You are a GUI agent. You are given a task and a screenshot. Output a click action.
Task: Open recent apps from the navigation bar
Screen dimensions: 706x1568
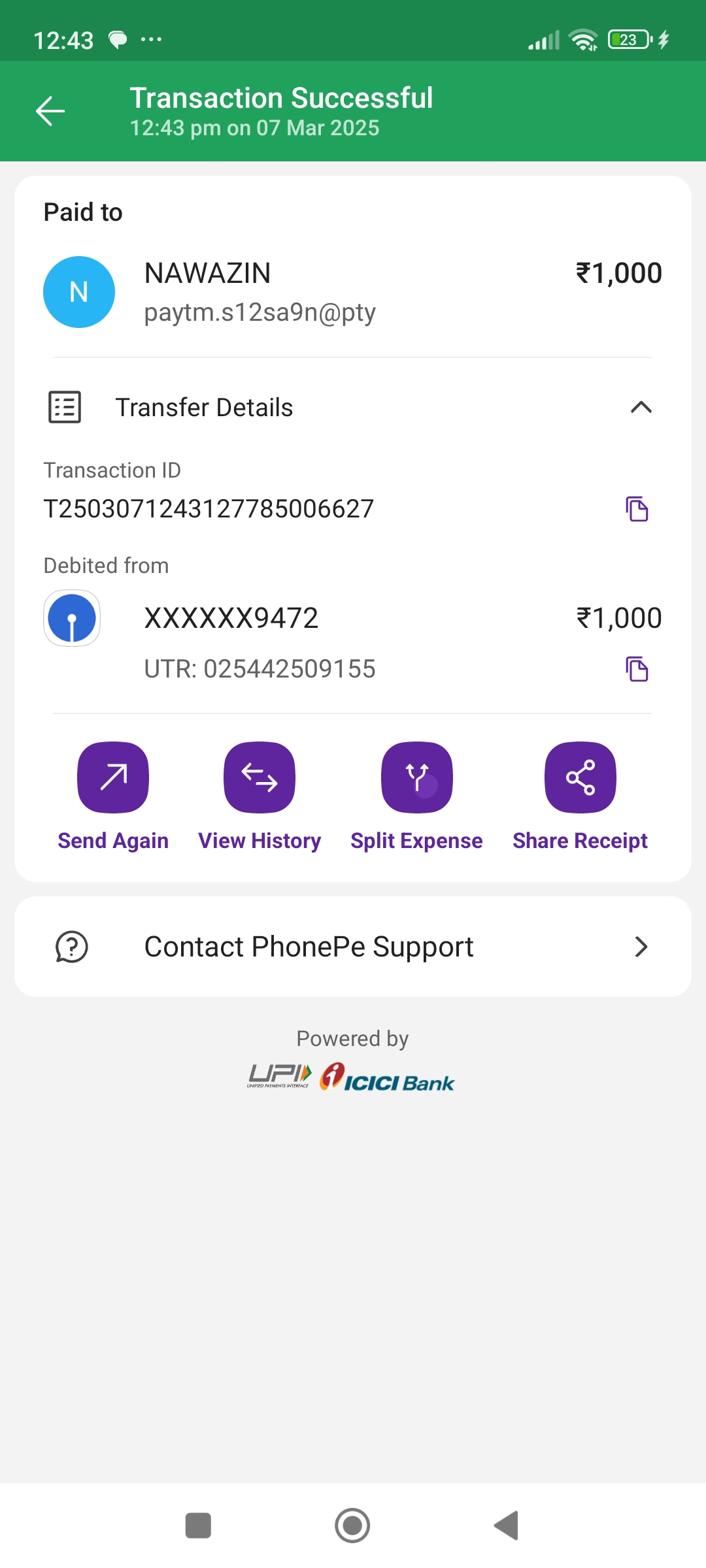coord(198,1526)
